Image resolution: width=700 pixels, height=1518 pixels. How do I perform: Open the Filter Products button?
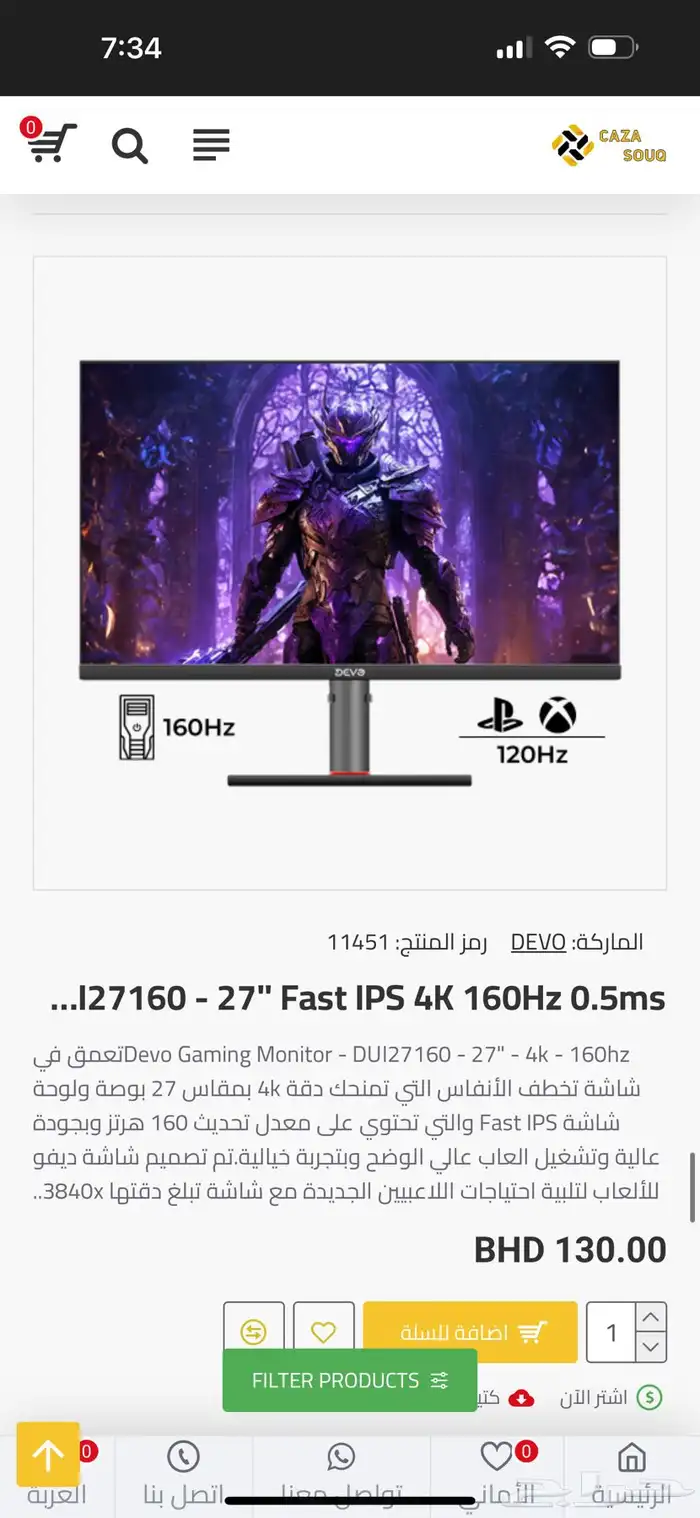click(x=349, y=1380)
